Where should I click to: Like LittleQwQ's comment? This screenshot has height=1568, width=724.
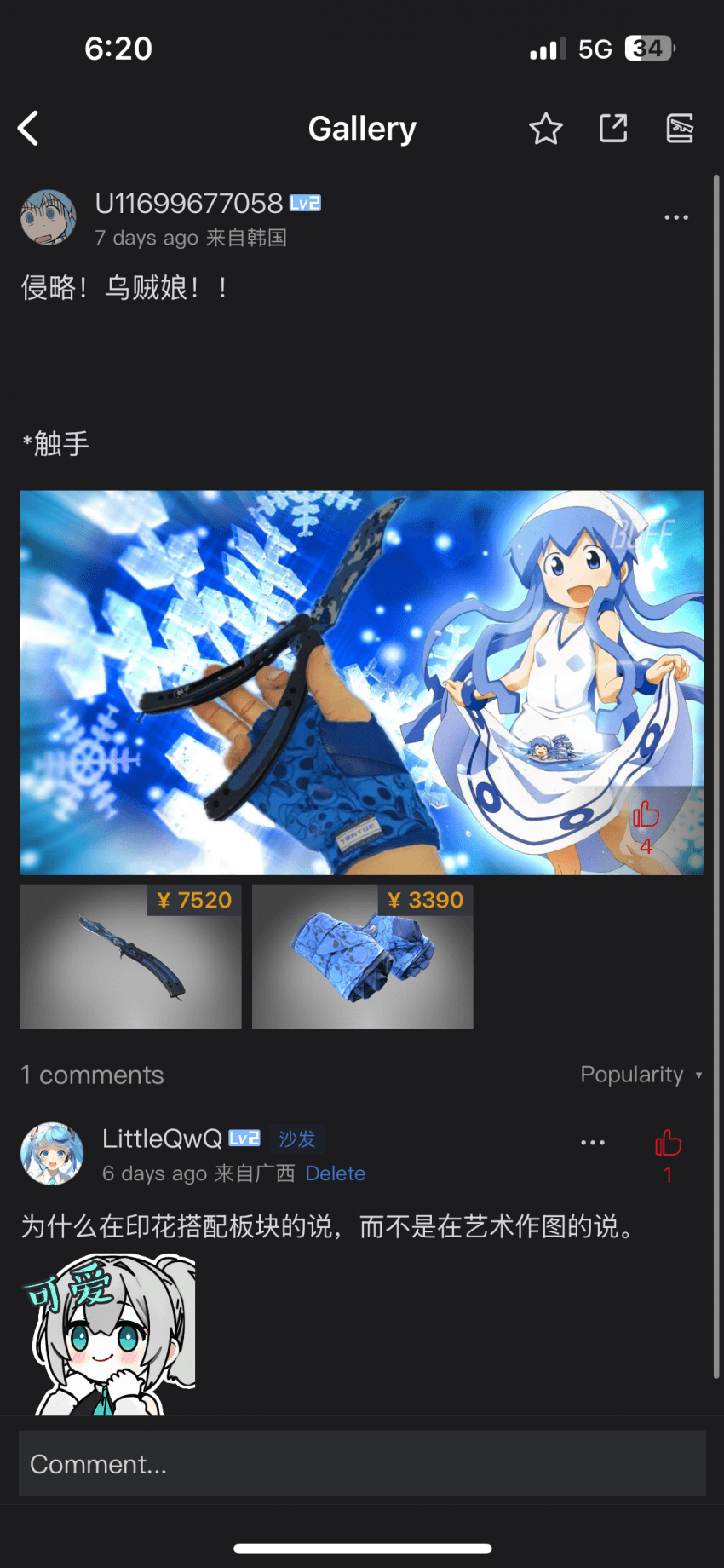668,1144
